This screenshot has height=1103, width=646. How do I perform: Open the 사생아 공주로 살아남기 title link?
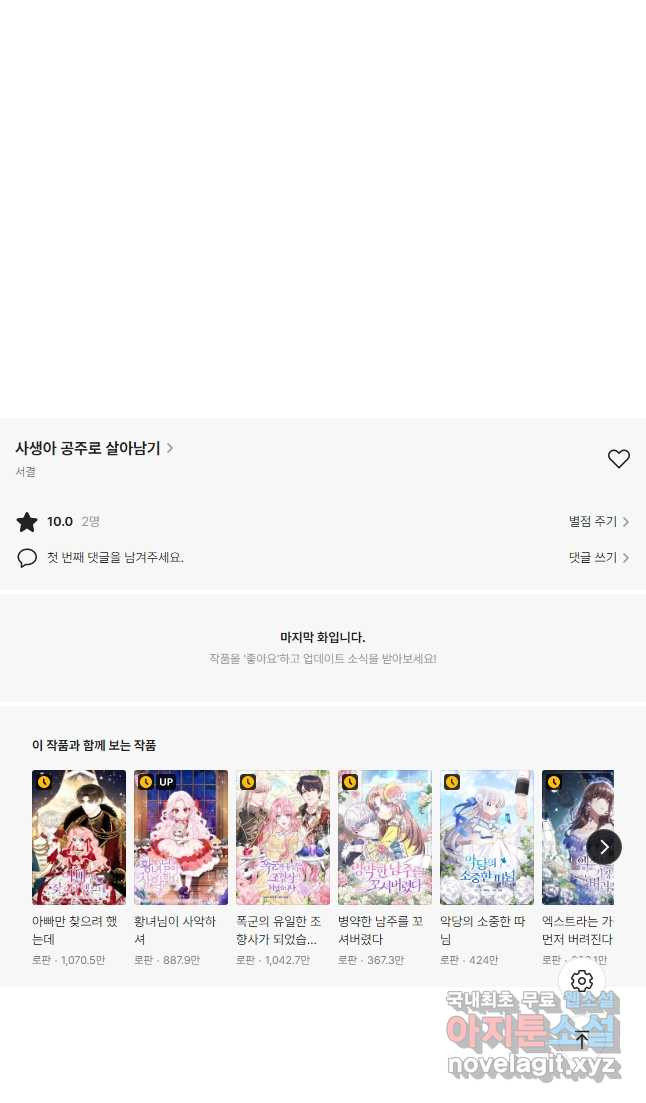(x=94, y=448)
